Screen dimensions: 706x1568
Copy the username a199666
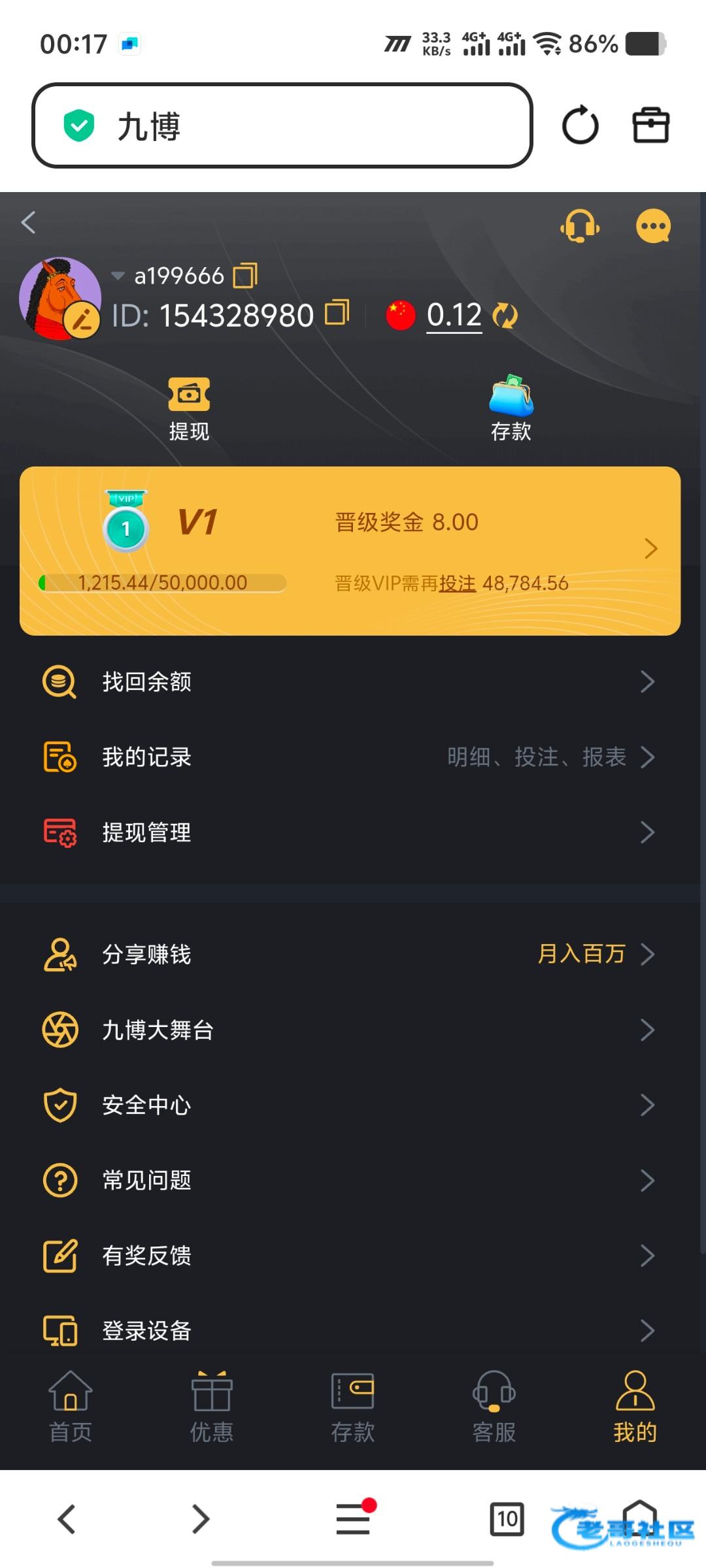pyautogui.click(x=246, y=276)
